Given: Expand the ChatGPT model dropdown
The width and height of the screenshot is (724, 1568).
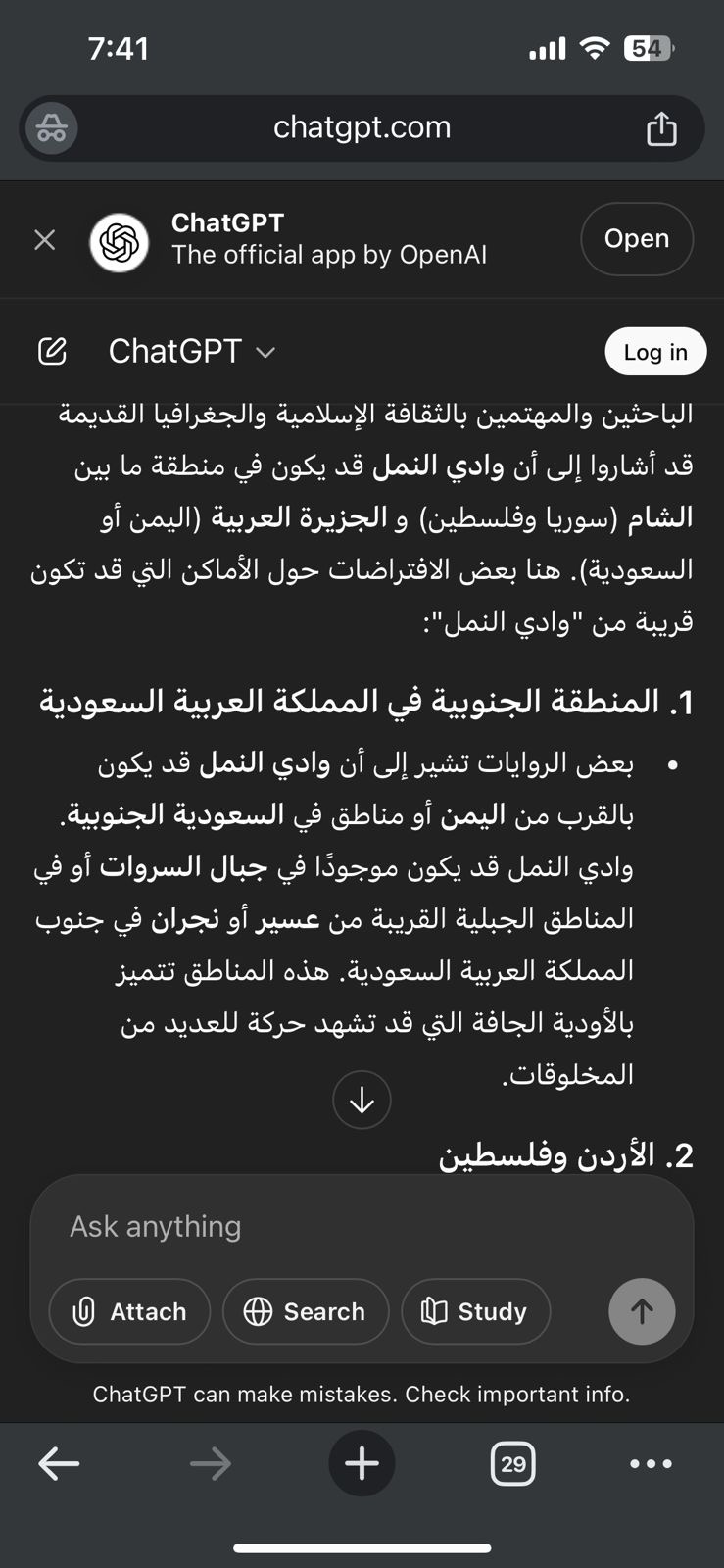Looking at the screenshot, I should (193, 351).
